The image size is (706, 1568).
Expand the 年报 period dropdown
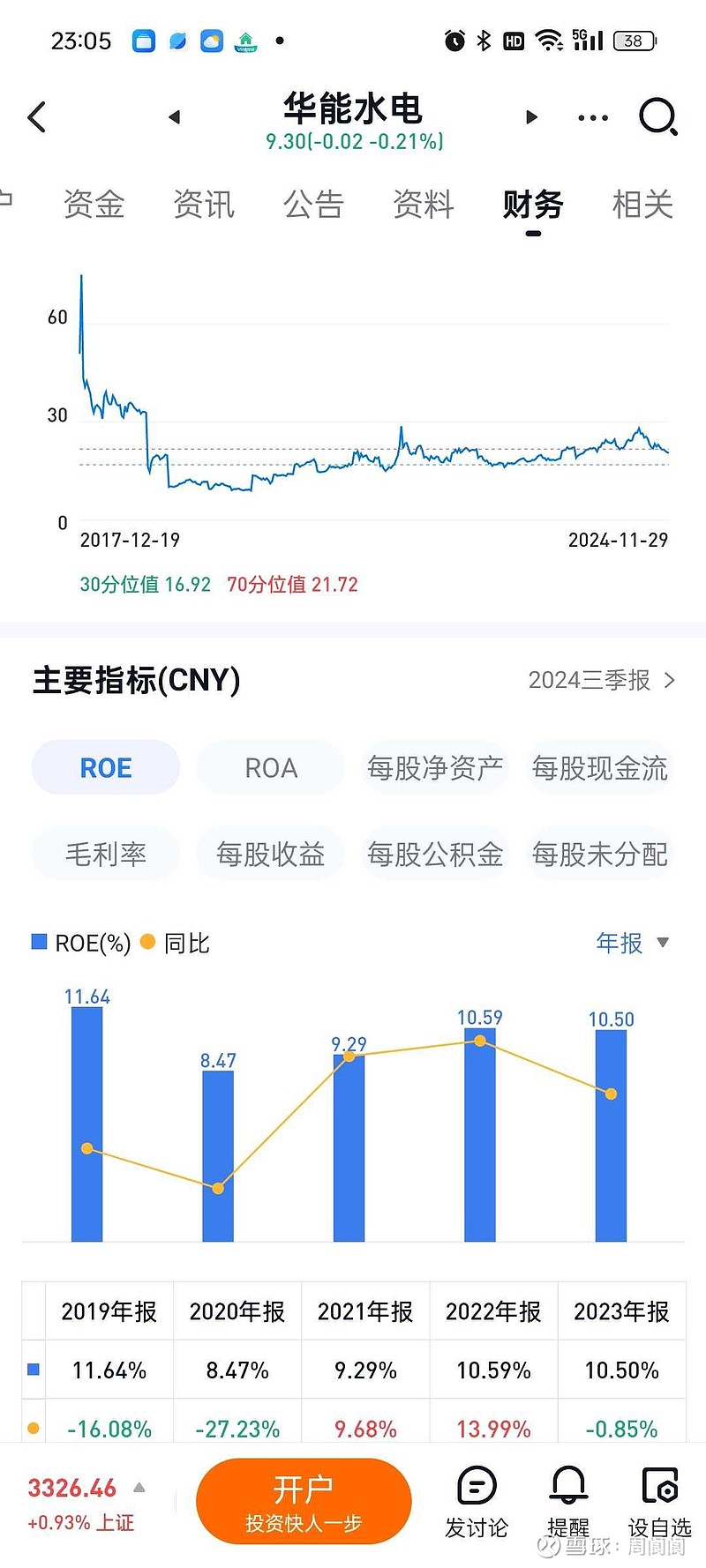coord(632,943)
